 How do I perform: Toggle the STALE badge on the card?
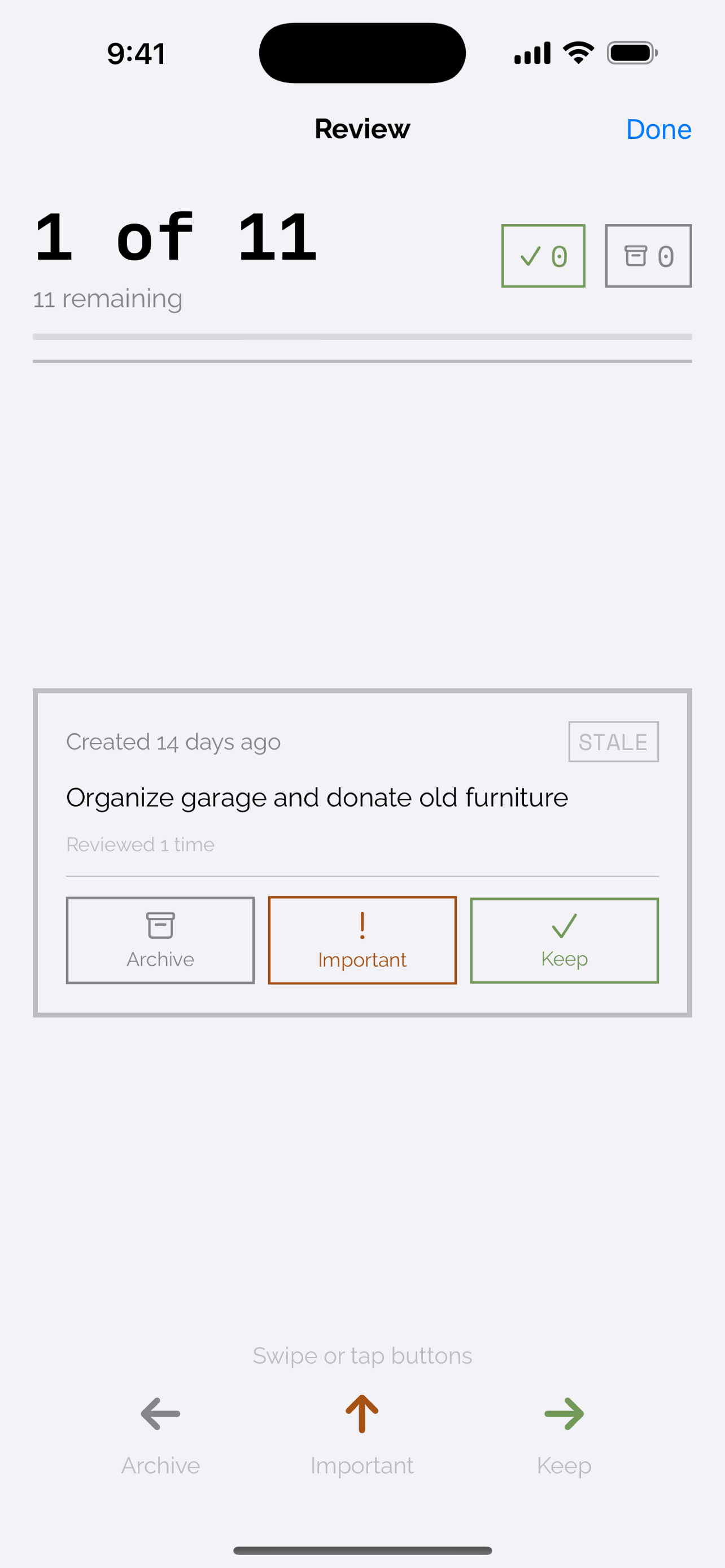click(614, 741)
